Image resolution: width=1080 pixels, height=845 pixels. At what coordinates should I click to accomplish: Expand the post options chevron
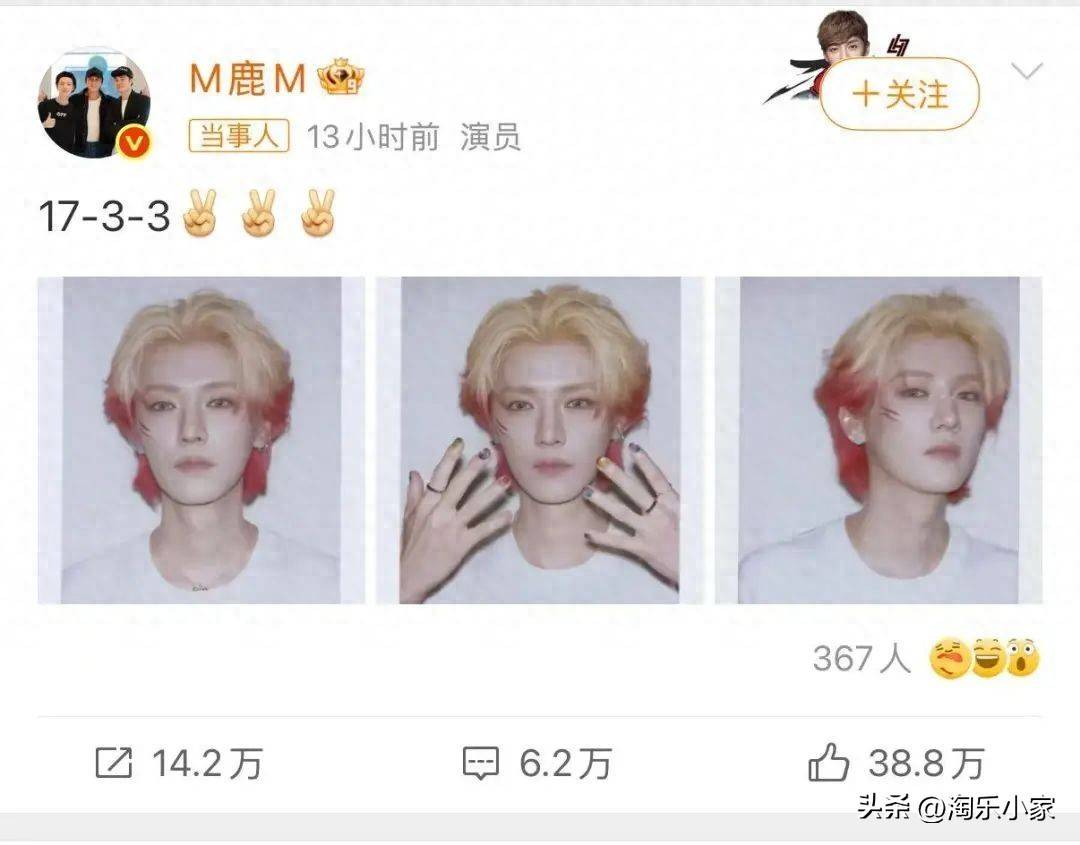1027,71
